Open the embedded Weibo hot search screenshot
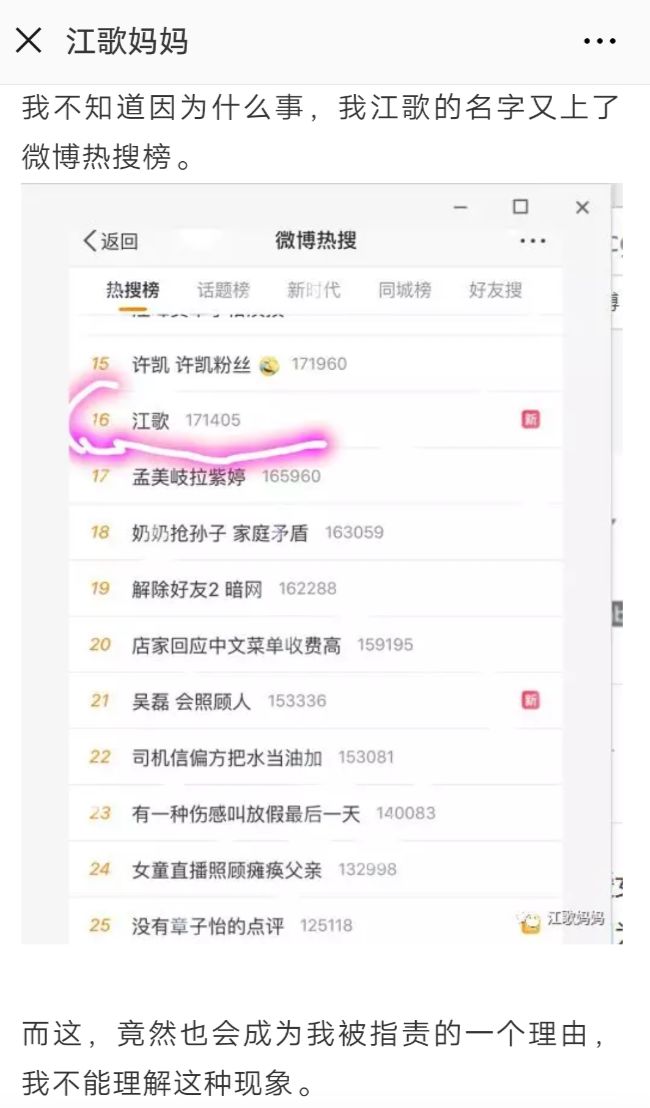 [x=320, y=565]
